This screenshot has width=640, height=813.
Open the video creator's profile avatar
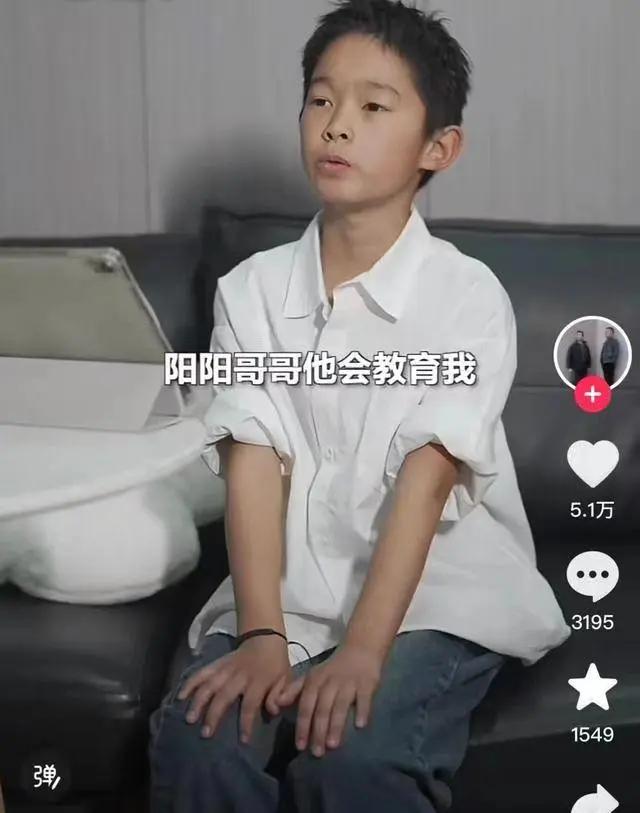(x=592, y=353)
